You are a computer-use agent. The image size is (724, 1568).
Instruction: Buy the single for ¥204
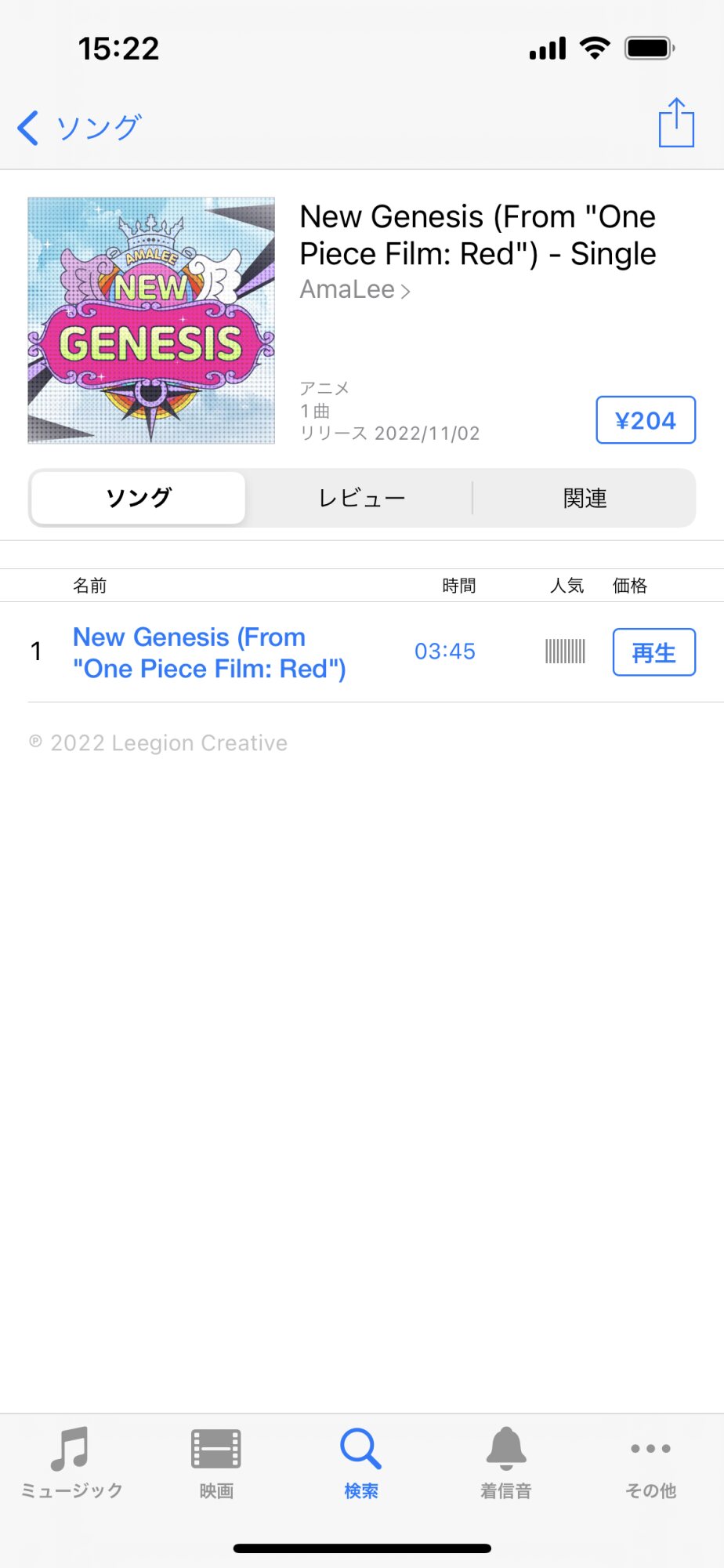645,420
